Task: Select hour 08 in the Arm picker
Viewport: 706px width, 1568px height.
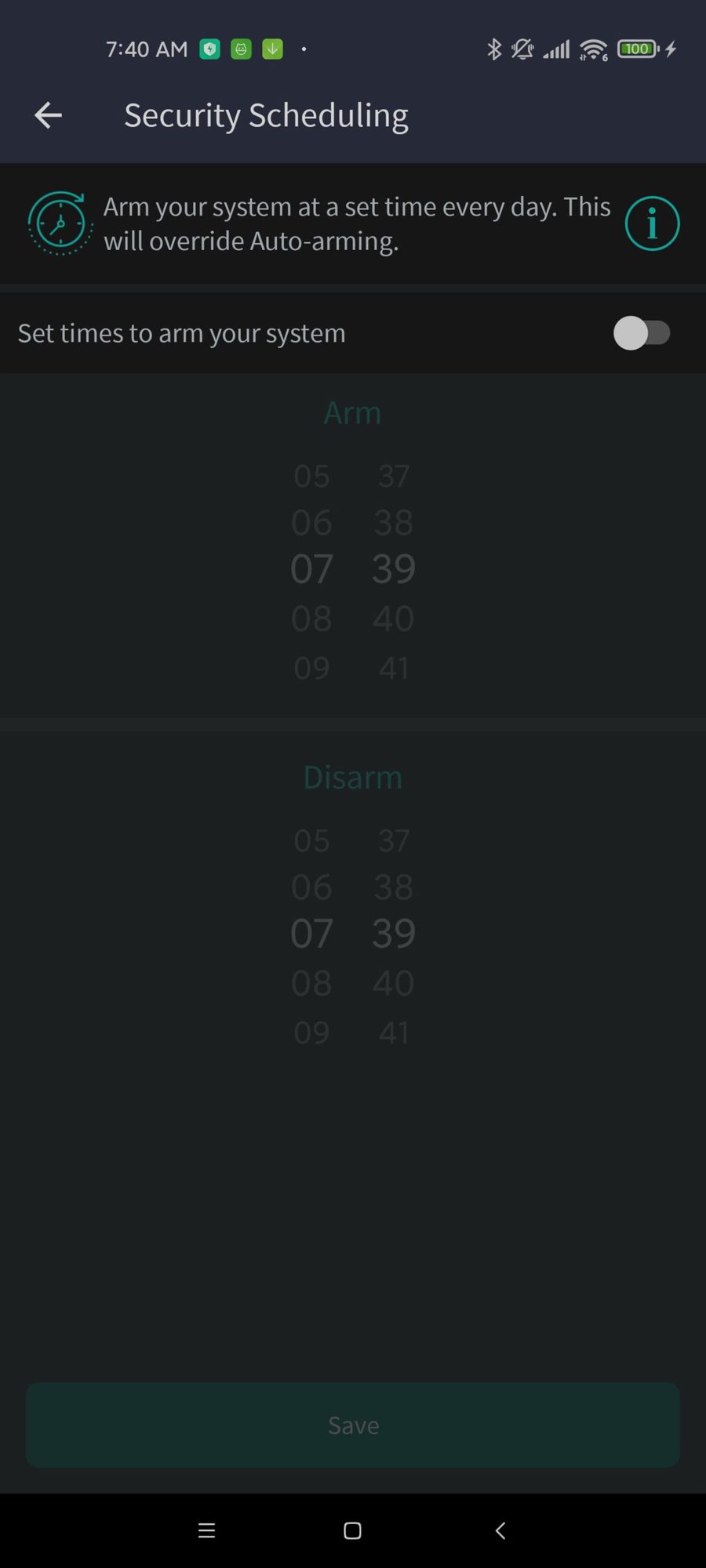Action: click(x=311, y=619)
